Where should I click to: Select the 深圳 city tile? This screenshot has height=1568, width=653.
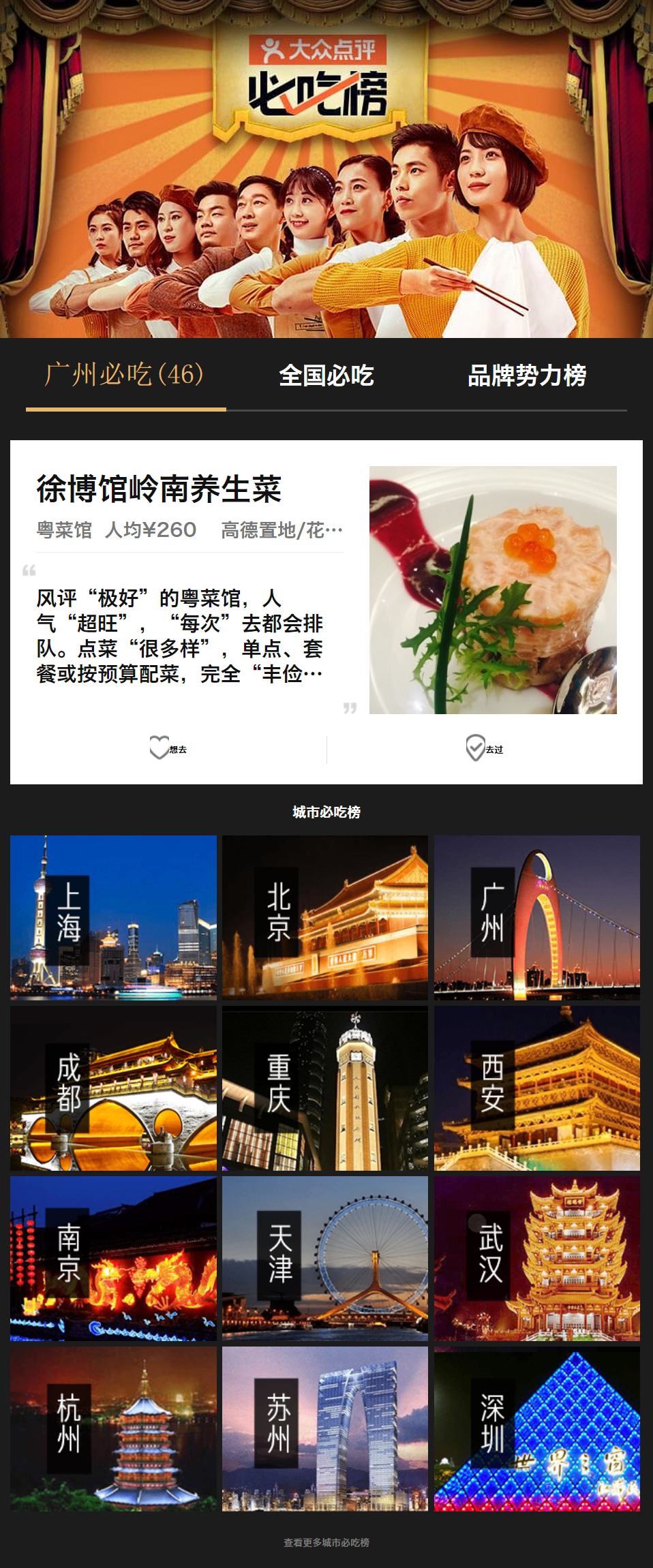coord(537,1428)
